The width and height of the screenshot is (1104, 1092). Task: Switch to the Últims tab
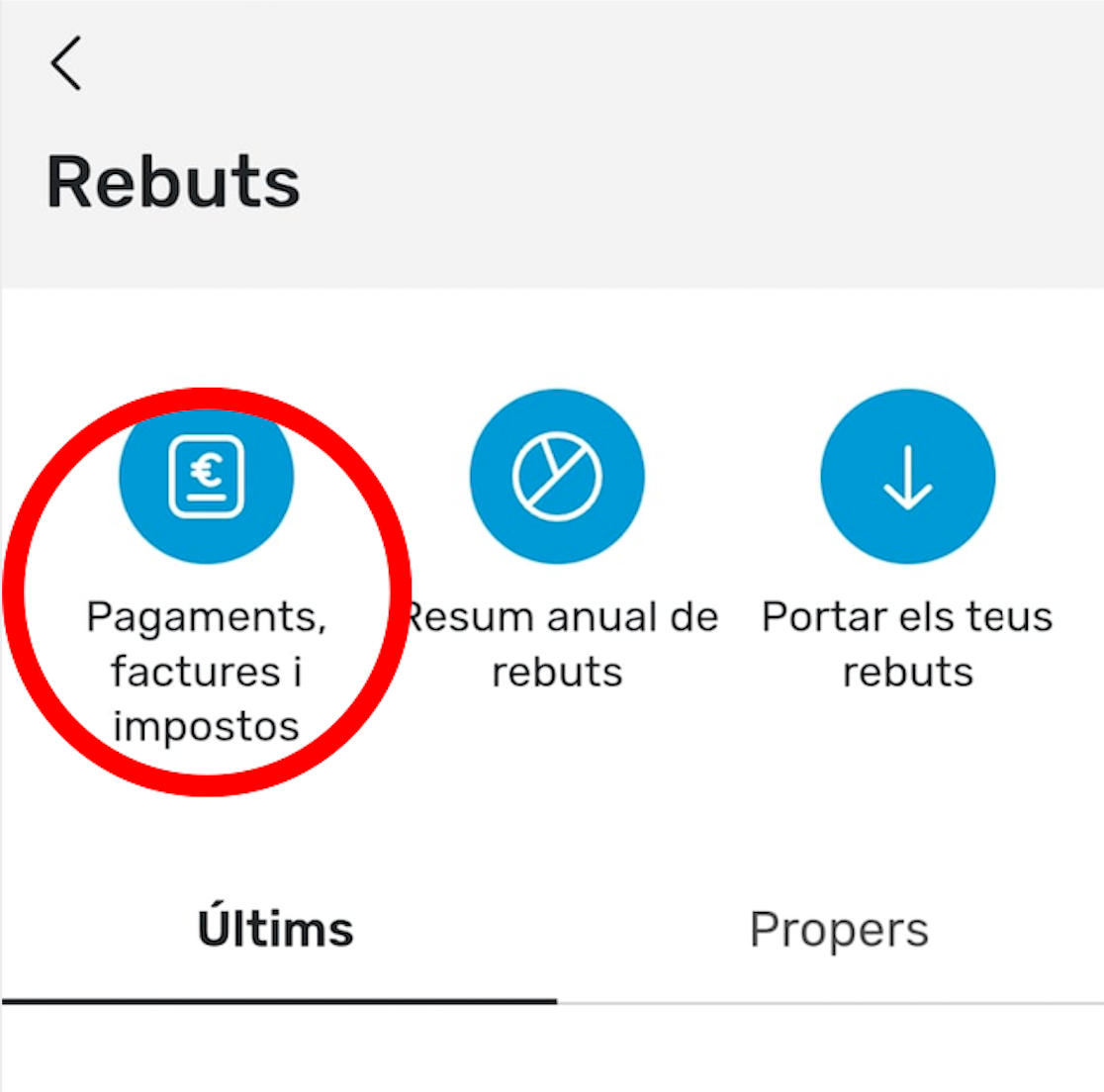tap(276, 930)
